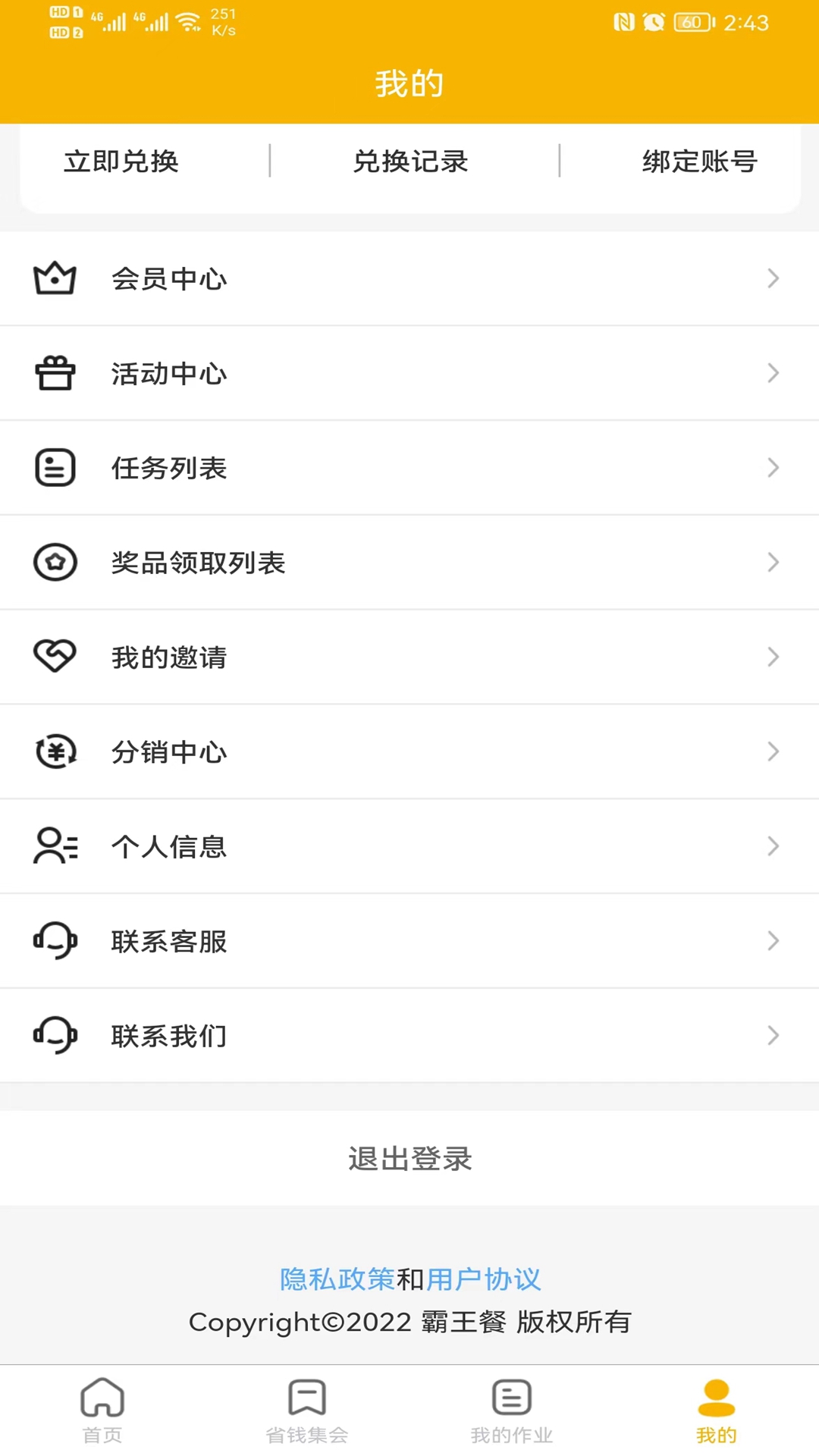Go to 活动中心
This screenshot has width=819, height=1456.
409,373
